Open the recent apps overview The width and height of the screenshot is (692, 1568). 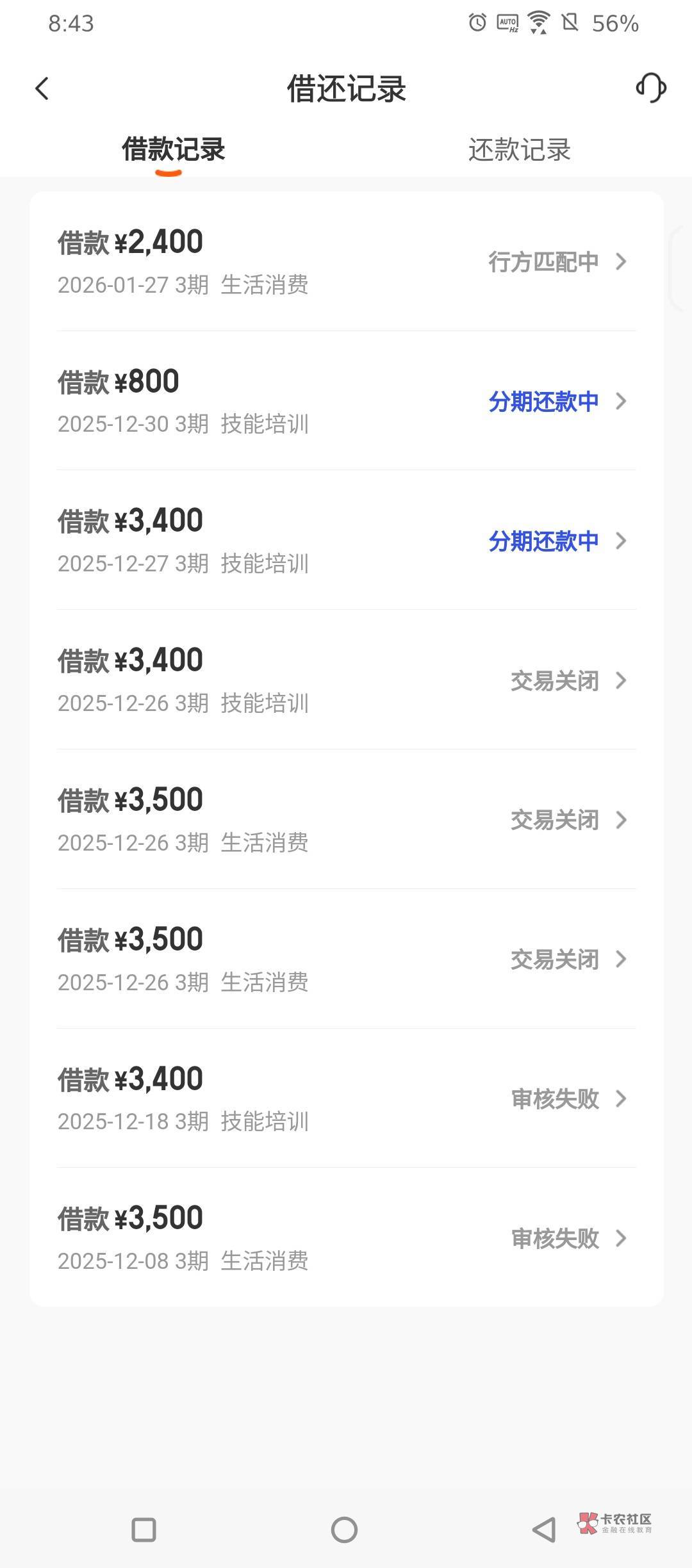tap(144, 1530)
